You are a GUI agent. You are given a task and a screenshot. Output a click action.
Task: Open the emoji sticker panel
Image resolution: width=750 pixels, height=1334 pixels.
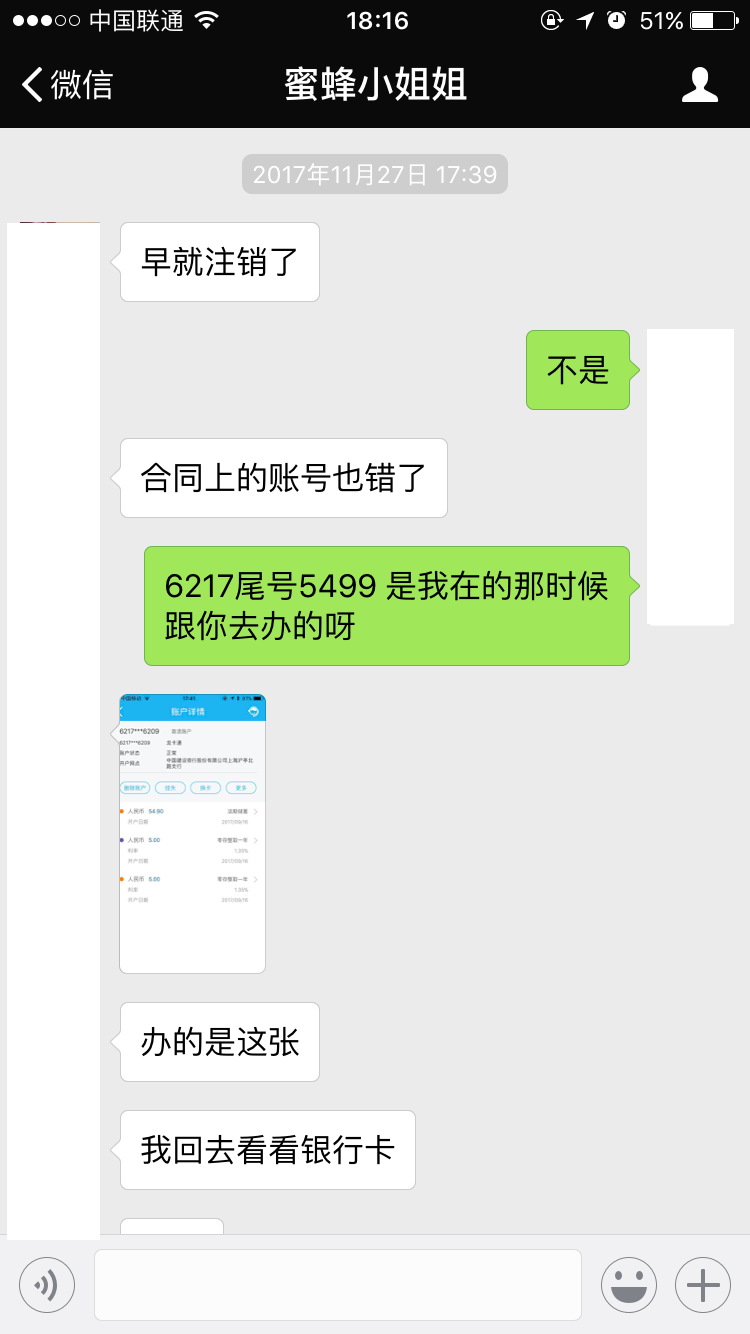click(628, 1285)
